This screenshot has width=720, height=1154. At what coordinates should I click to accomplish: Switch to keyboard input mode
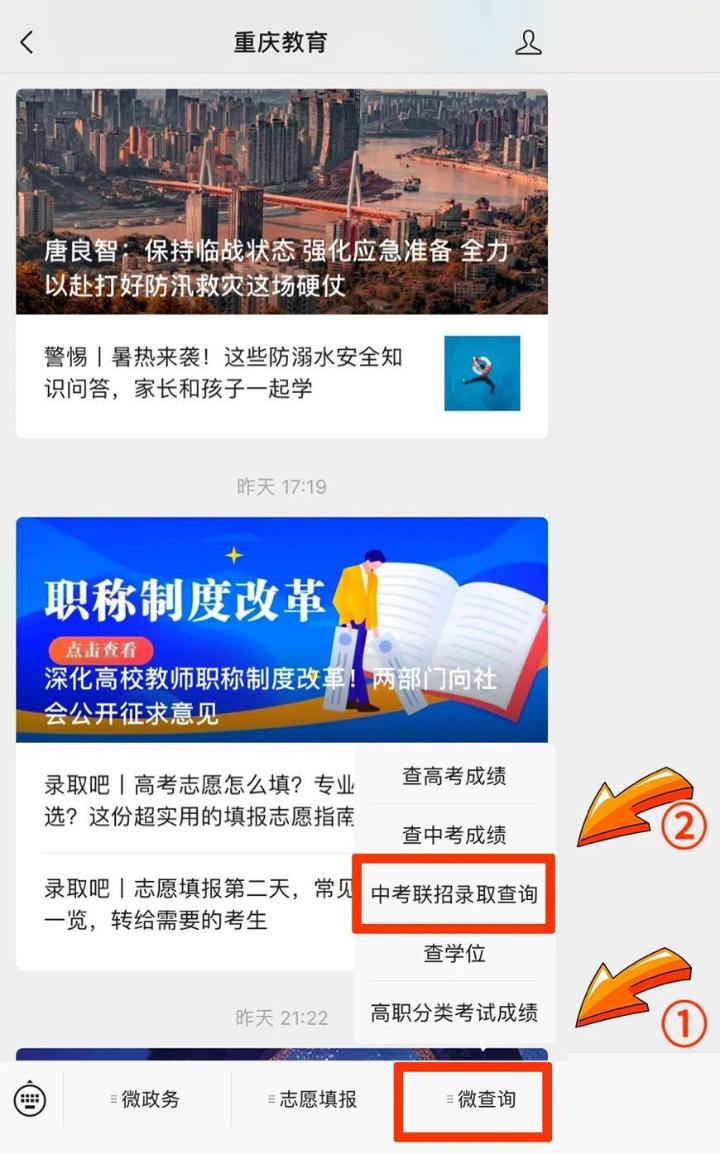coord(30,1099)
